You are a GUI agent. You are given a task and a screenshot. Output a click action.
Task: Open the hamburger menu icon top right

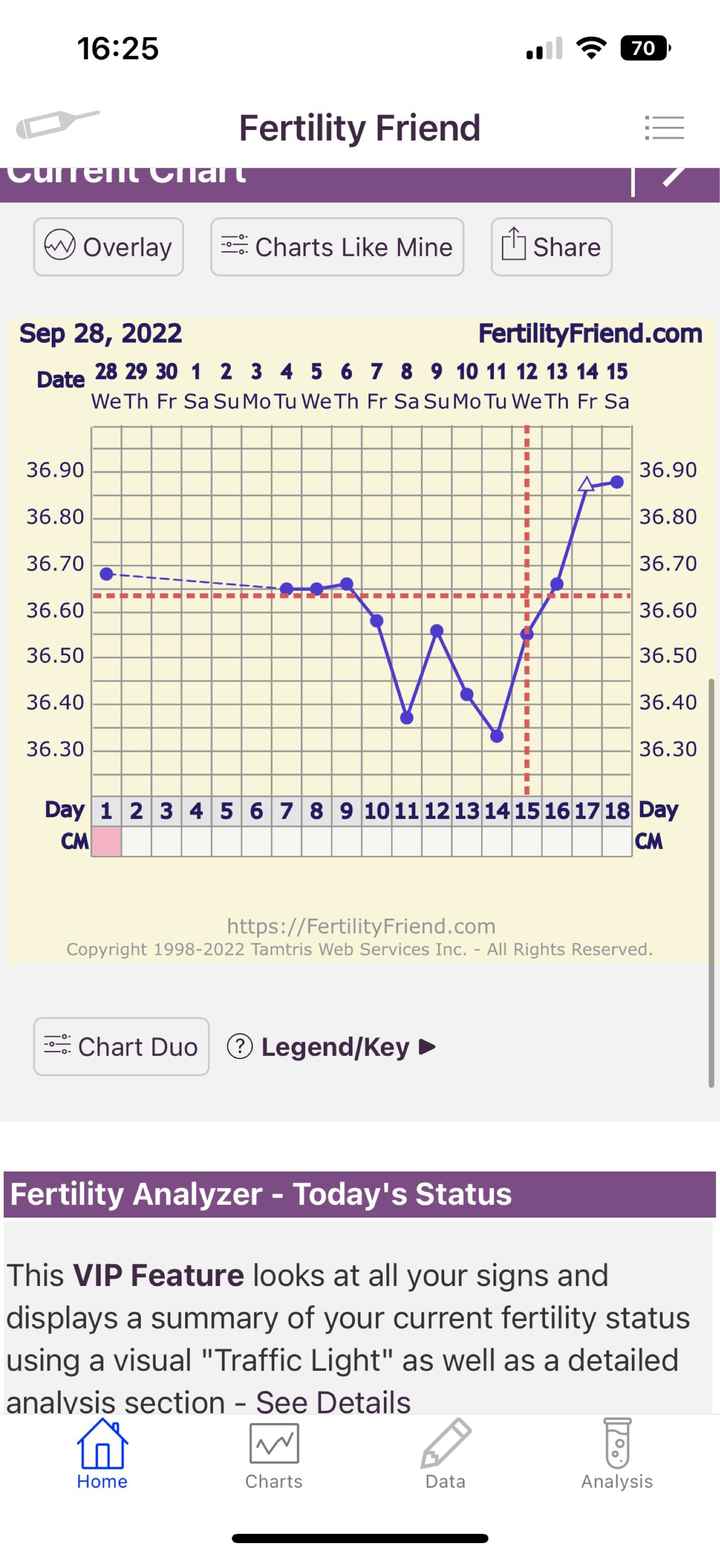[665, 127]
